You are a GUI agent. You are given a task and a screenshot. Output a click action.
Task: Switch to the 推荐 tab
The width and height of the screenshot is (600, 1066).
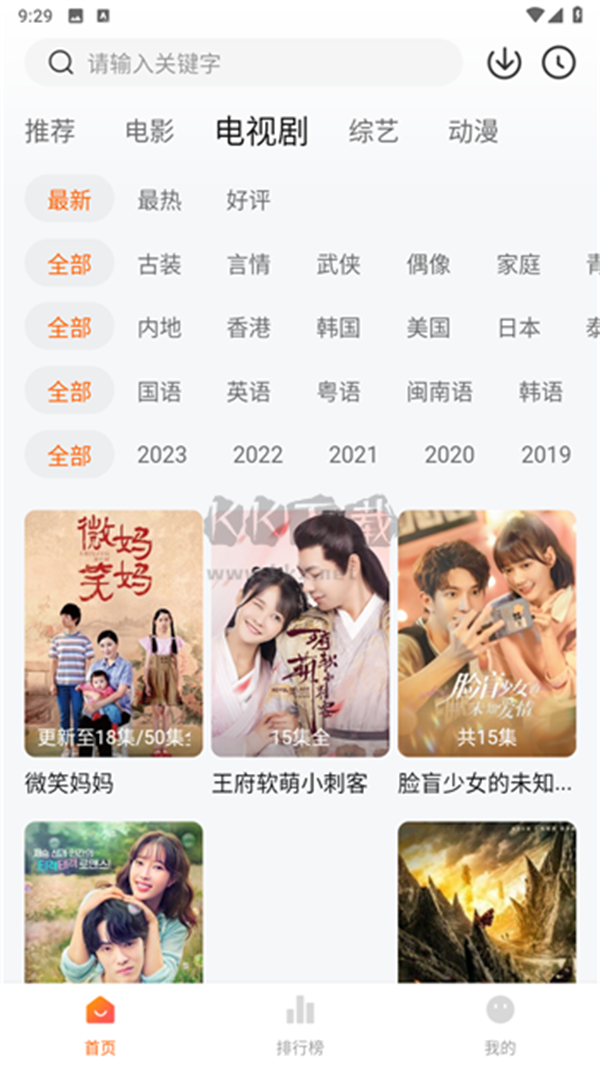pos(50,131)
